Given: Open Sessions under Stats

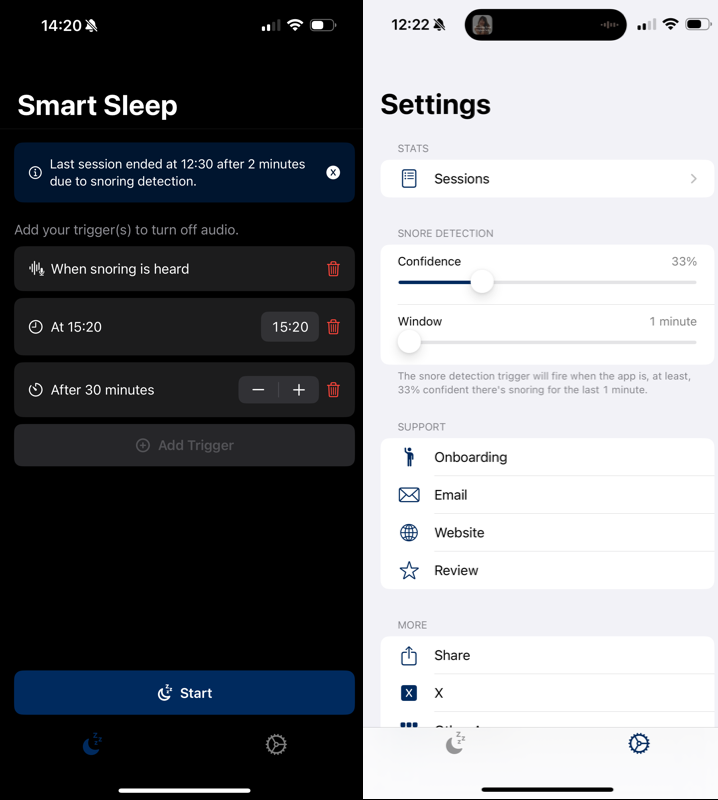Looking at the screenshot, I should 547,179.
